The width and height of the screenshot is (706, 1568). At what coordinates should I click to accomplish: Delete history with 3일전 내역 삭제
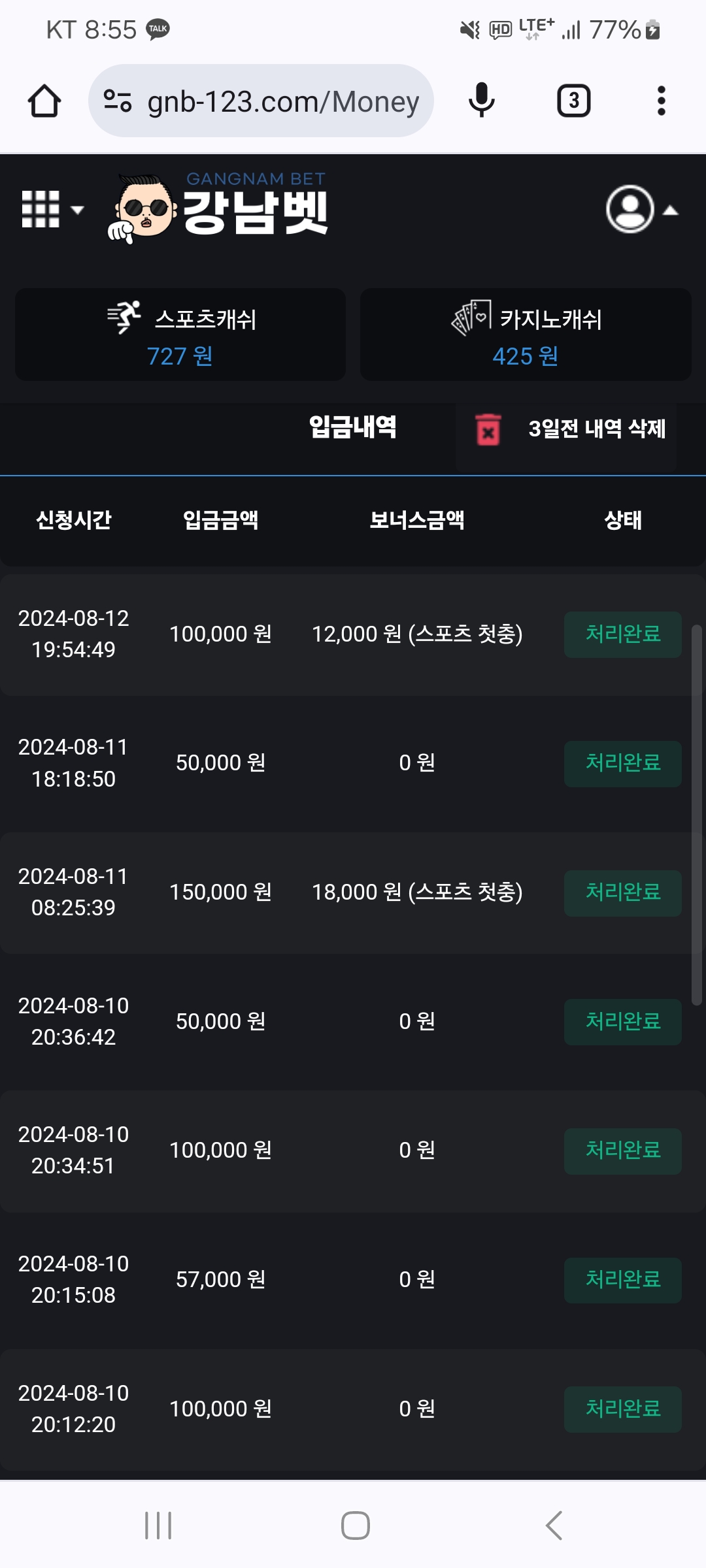(567, 429)
